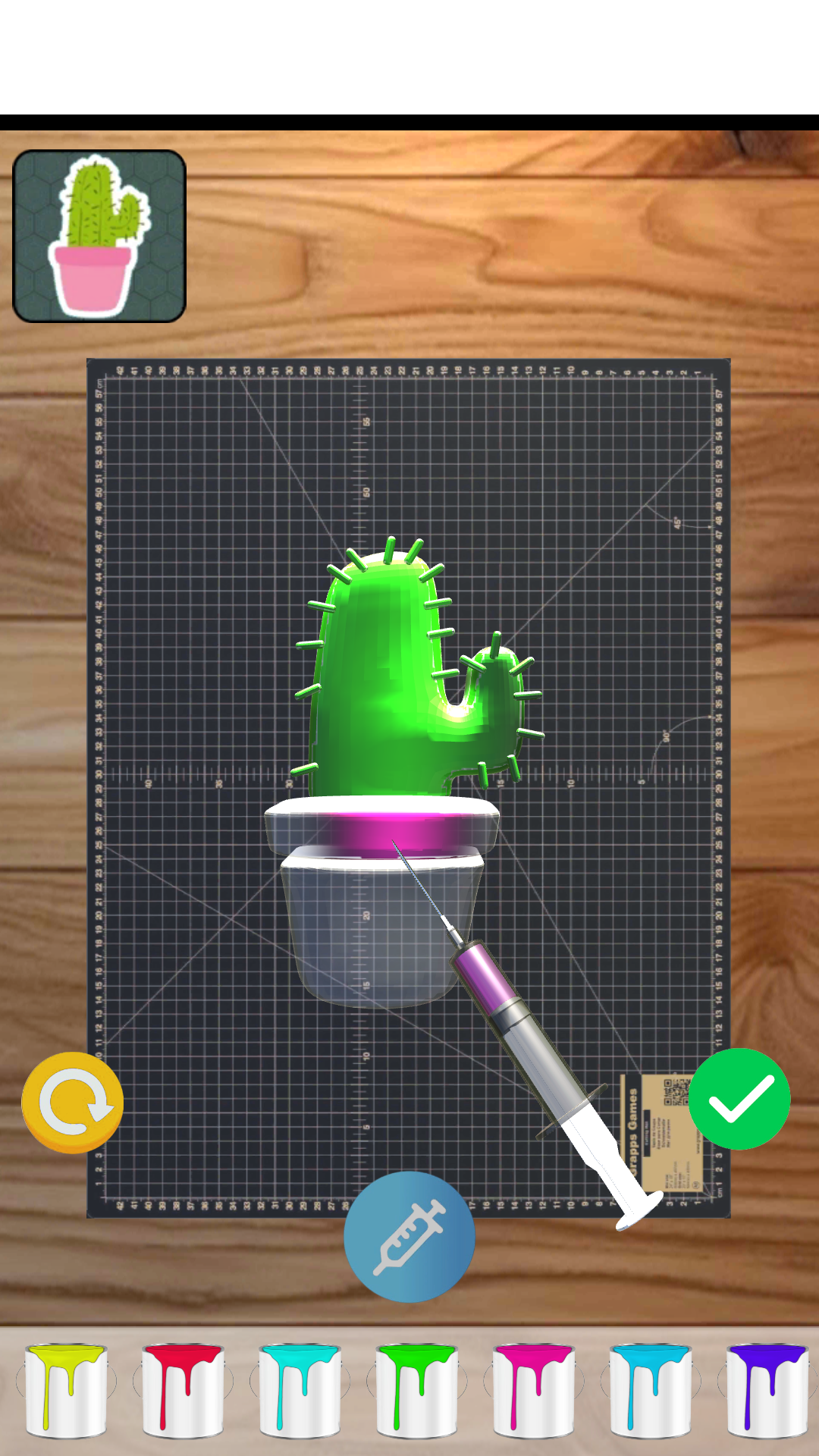Image resolution: width=819 pixels, height=1456 pixels.
Task: Select the light blue paint bucket
Action: click(x=650, y=1390)
